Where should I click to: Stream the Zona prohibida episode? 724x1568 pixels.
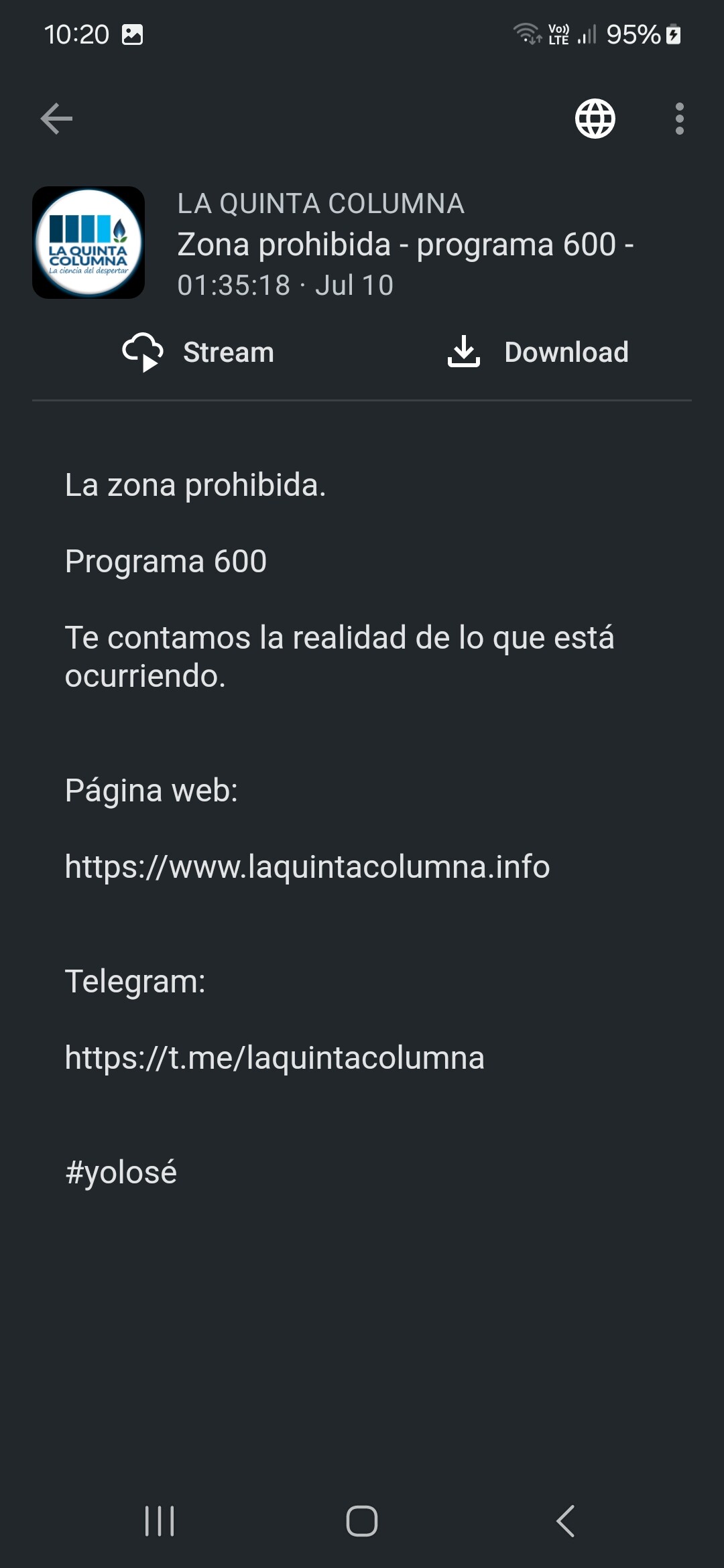pyautogui.click(x=198, y=352)
